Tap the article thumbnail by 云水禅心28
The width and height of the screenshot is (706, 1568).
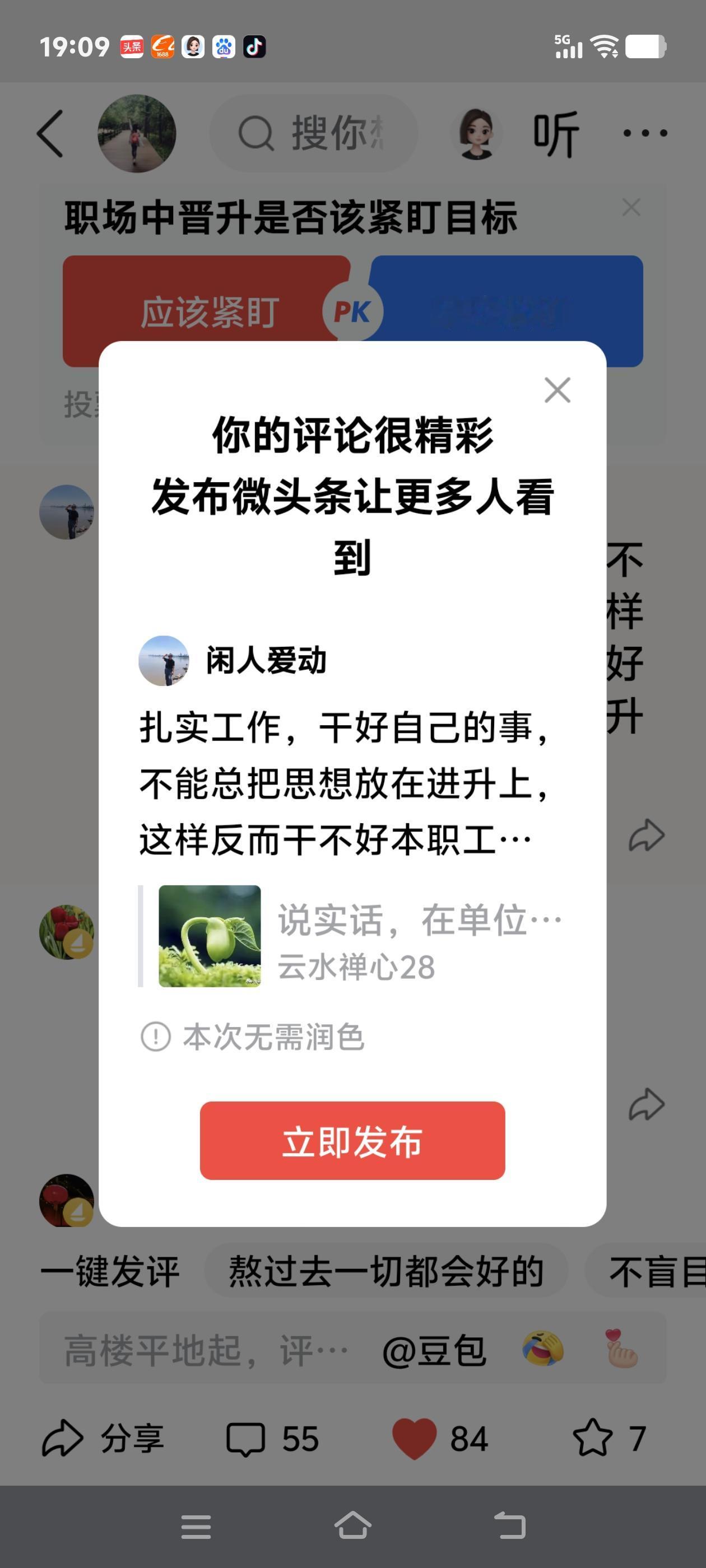point(210,937)
